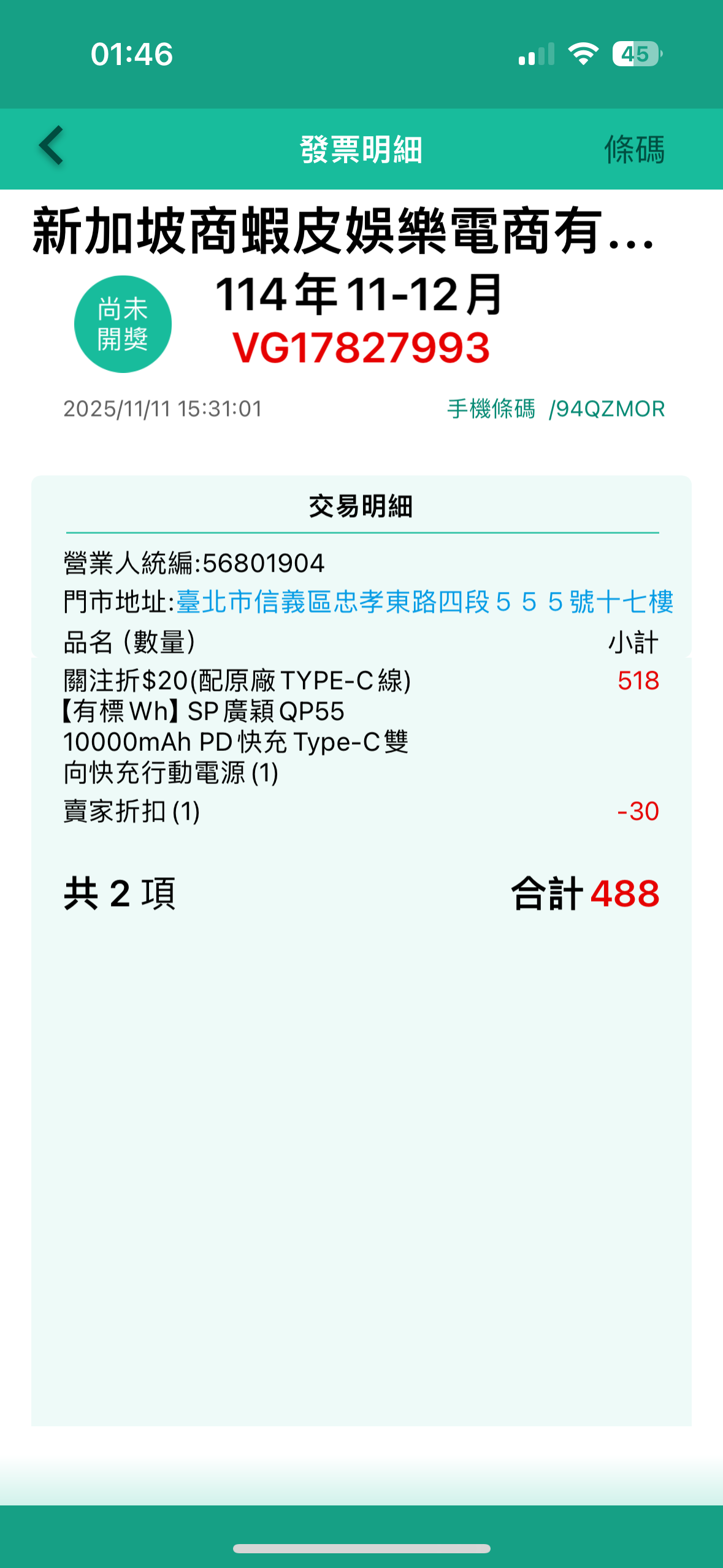This screenshot has height=1568, width=723.
Task: Go back from the invoice details
Action: [52, 146]
